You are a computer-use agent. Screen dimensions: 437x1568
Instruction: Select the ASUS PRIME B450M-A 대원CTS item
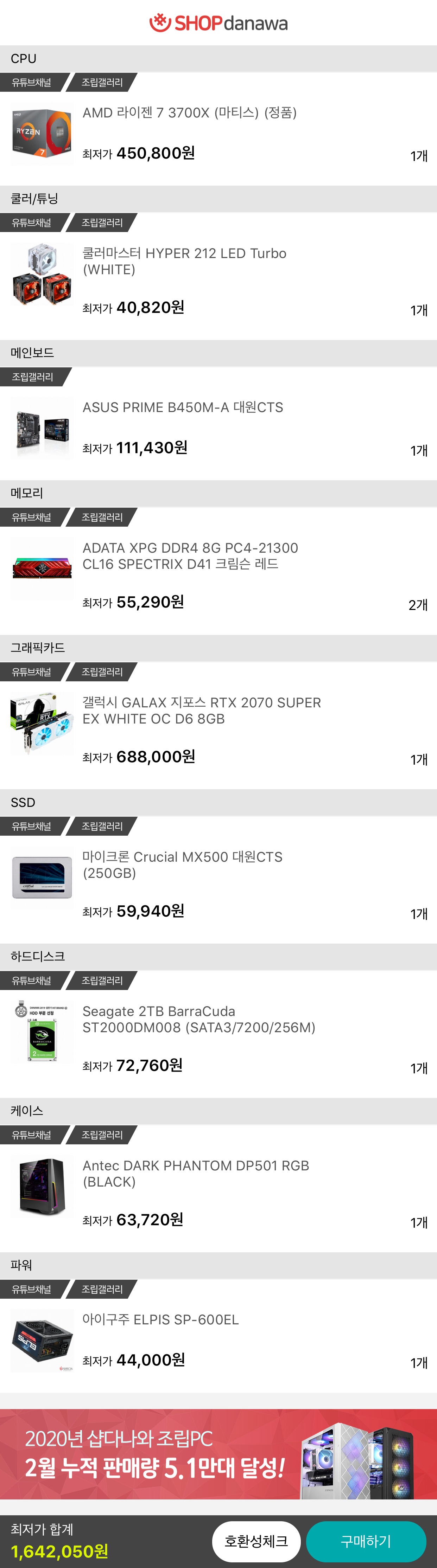pos(182,408)
